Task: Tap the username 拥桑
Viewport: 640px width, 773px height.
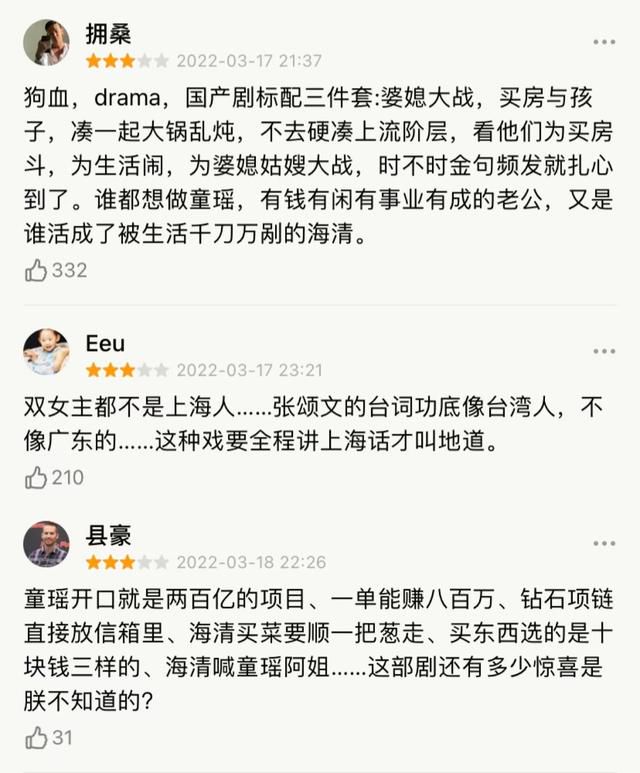Action: tap(108, 33)
